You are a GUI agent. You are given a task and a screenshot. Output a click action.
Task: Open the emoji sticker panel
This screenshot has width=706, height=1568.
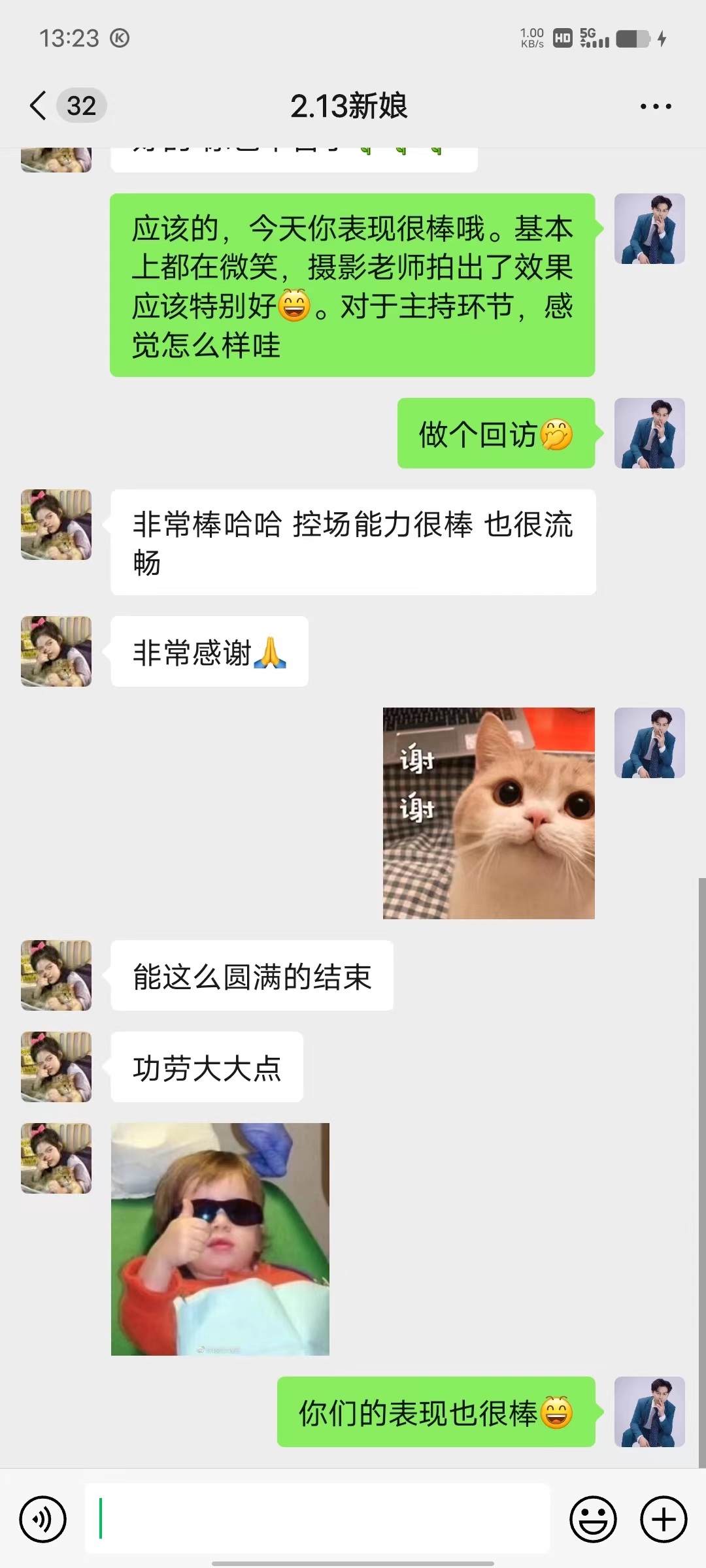593,1519
